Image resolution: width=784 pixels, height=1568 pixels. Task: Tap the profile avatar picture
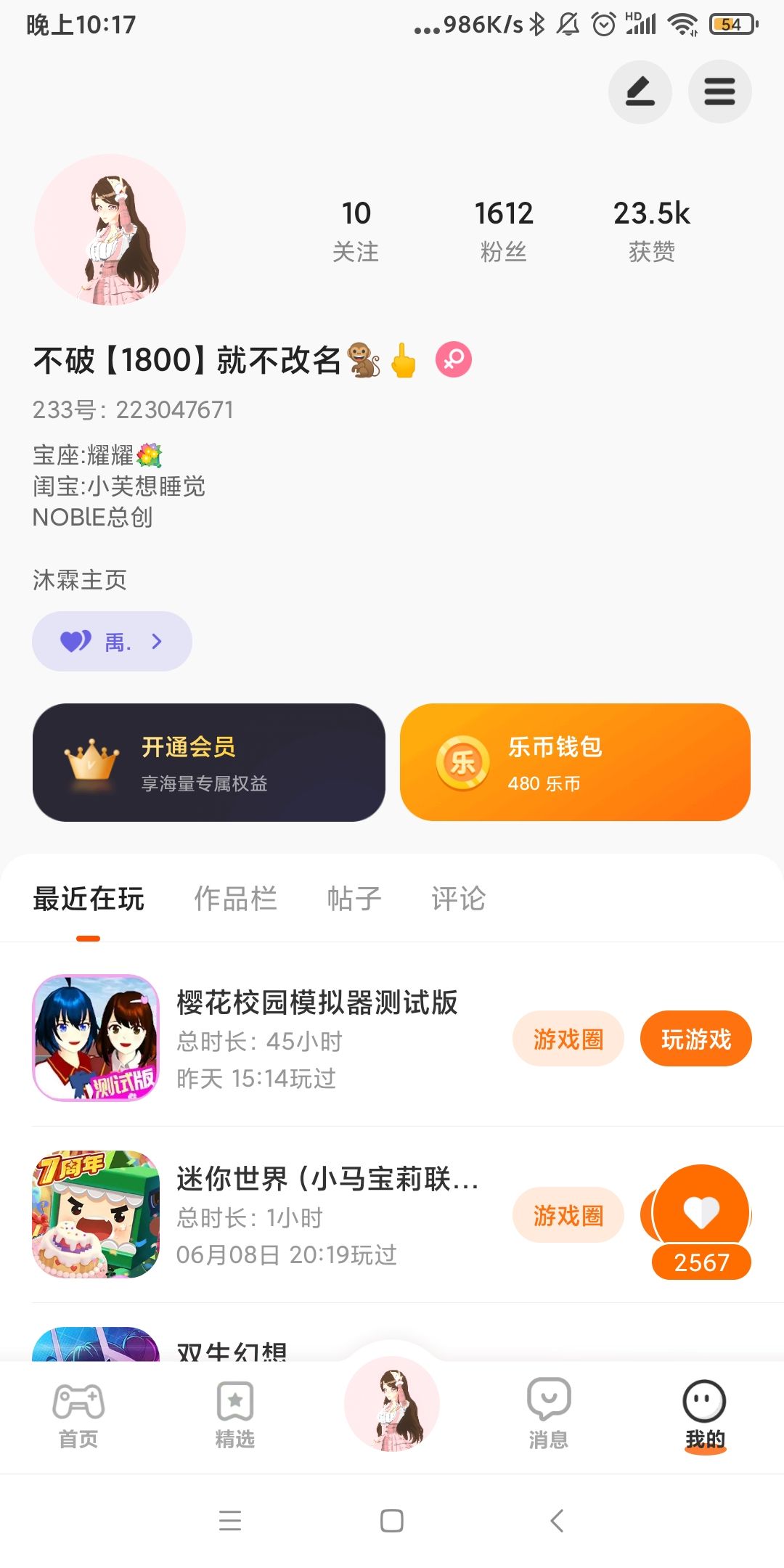pyautogui.click(x=110, y=229)
